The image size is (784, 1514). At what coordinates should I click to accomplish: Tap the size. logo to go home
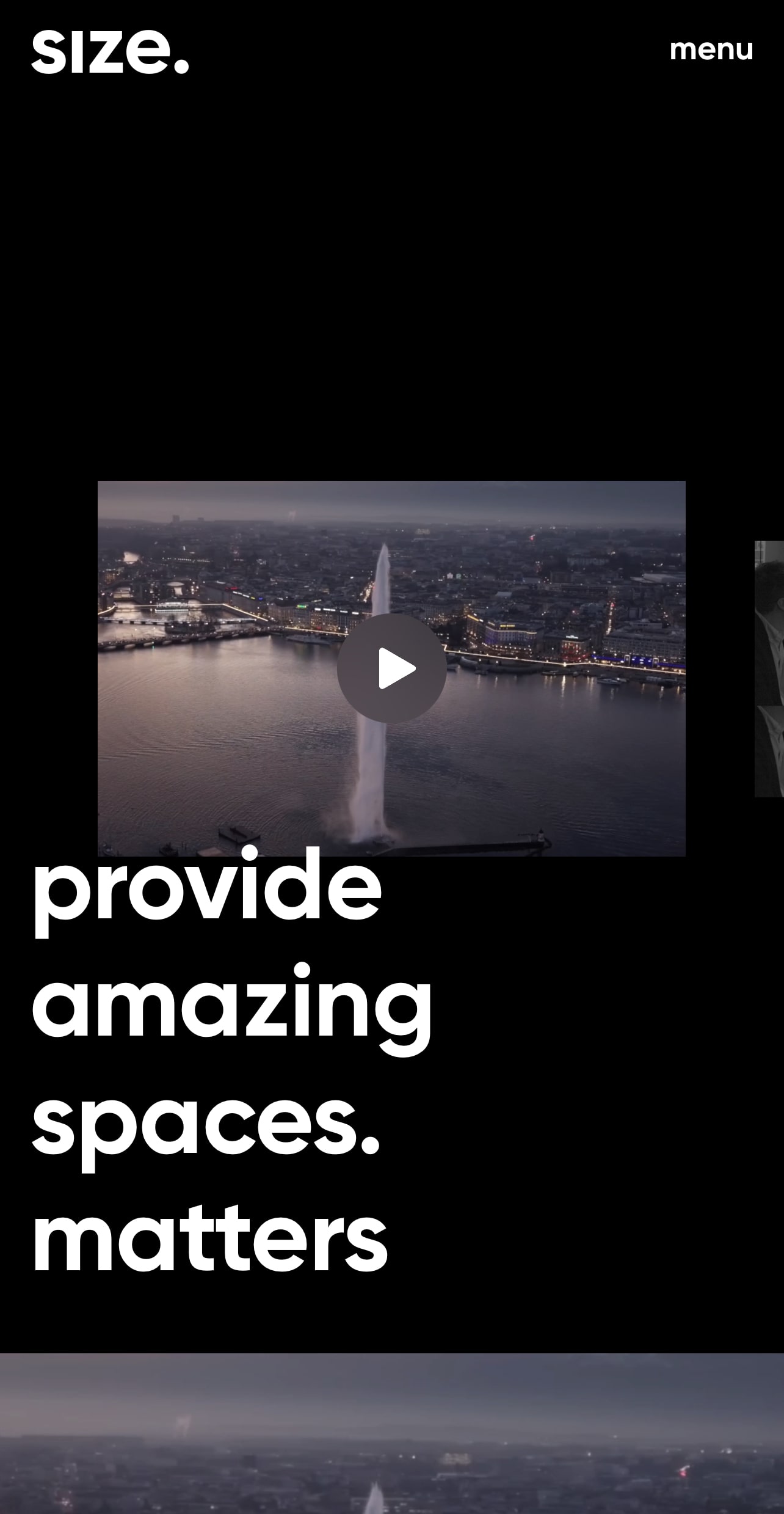110,51
